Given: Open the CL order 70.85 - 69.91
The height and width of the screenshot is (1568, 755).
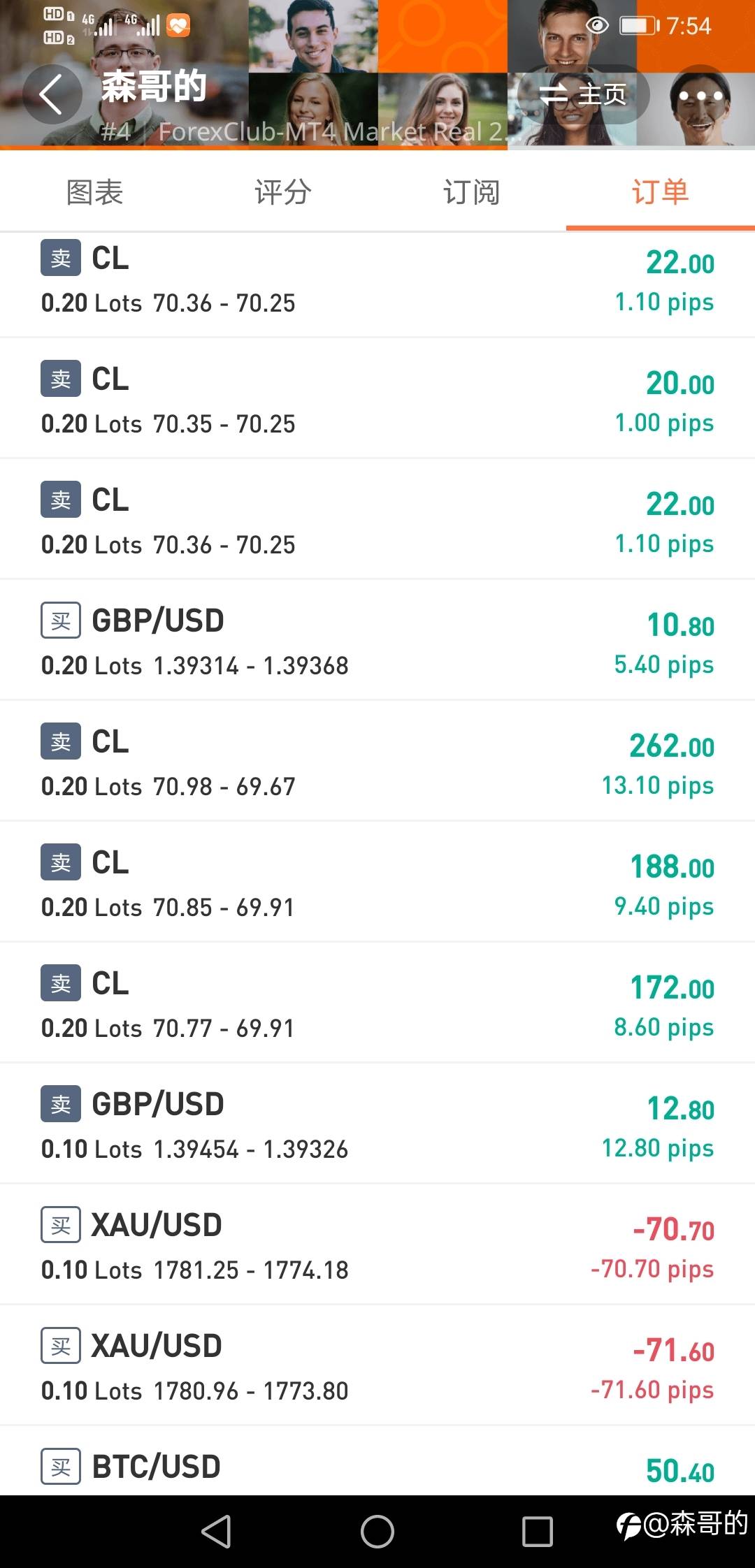Looking at the screenshot, I should (377, 882).
